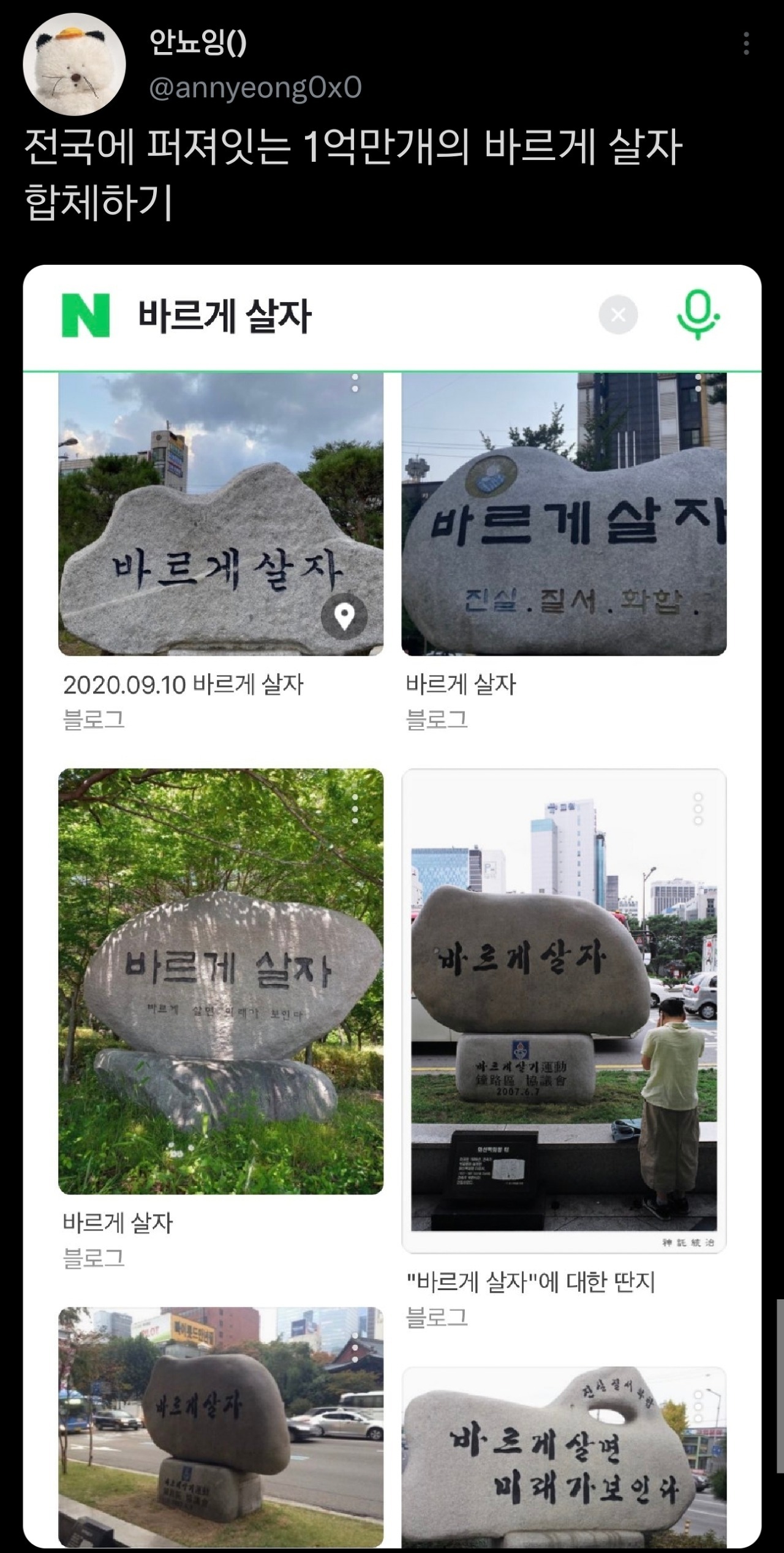
Task: Open the tweet's more options menu
Action: pyautogui.click(x=746, y=42)
